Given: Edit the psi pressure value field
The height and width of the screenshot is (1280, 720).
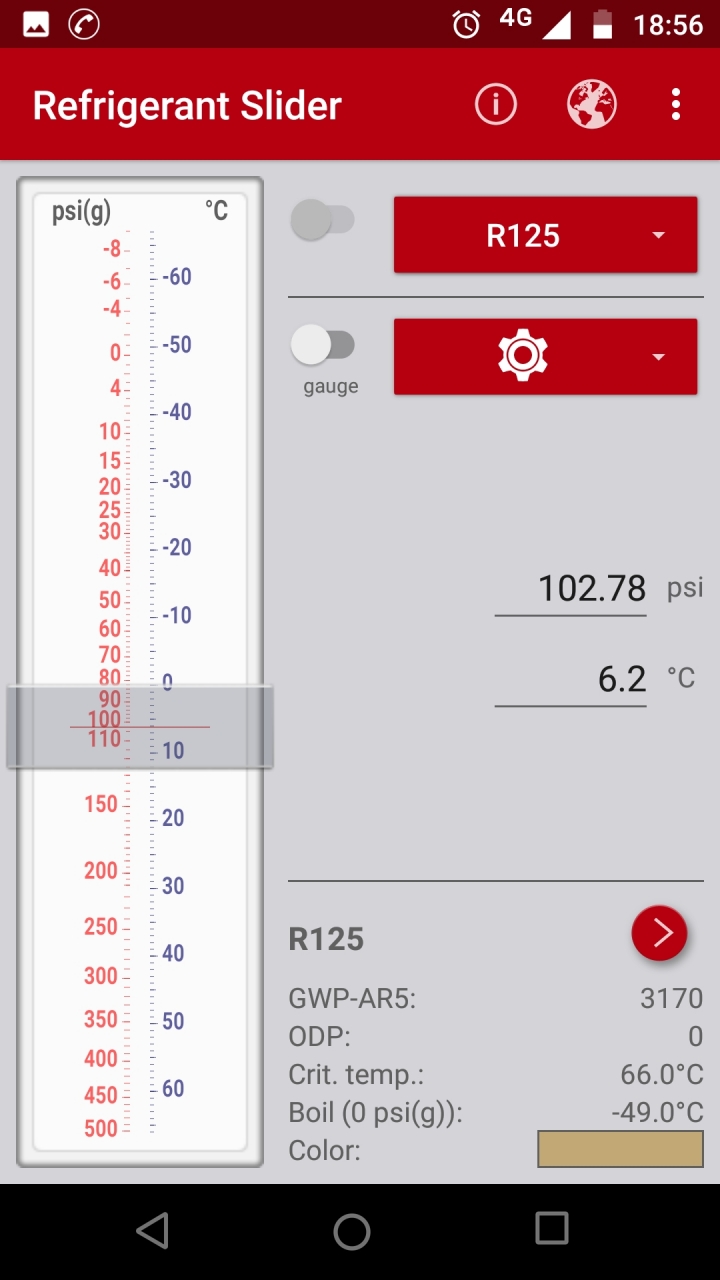Looking at the screenshot, I should point(571,589).
